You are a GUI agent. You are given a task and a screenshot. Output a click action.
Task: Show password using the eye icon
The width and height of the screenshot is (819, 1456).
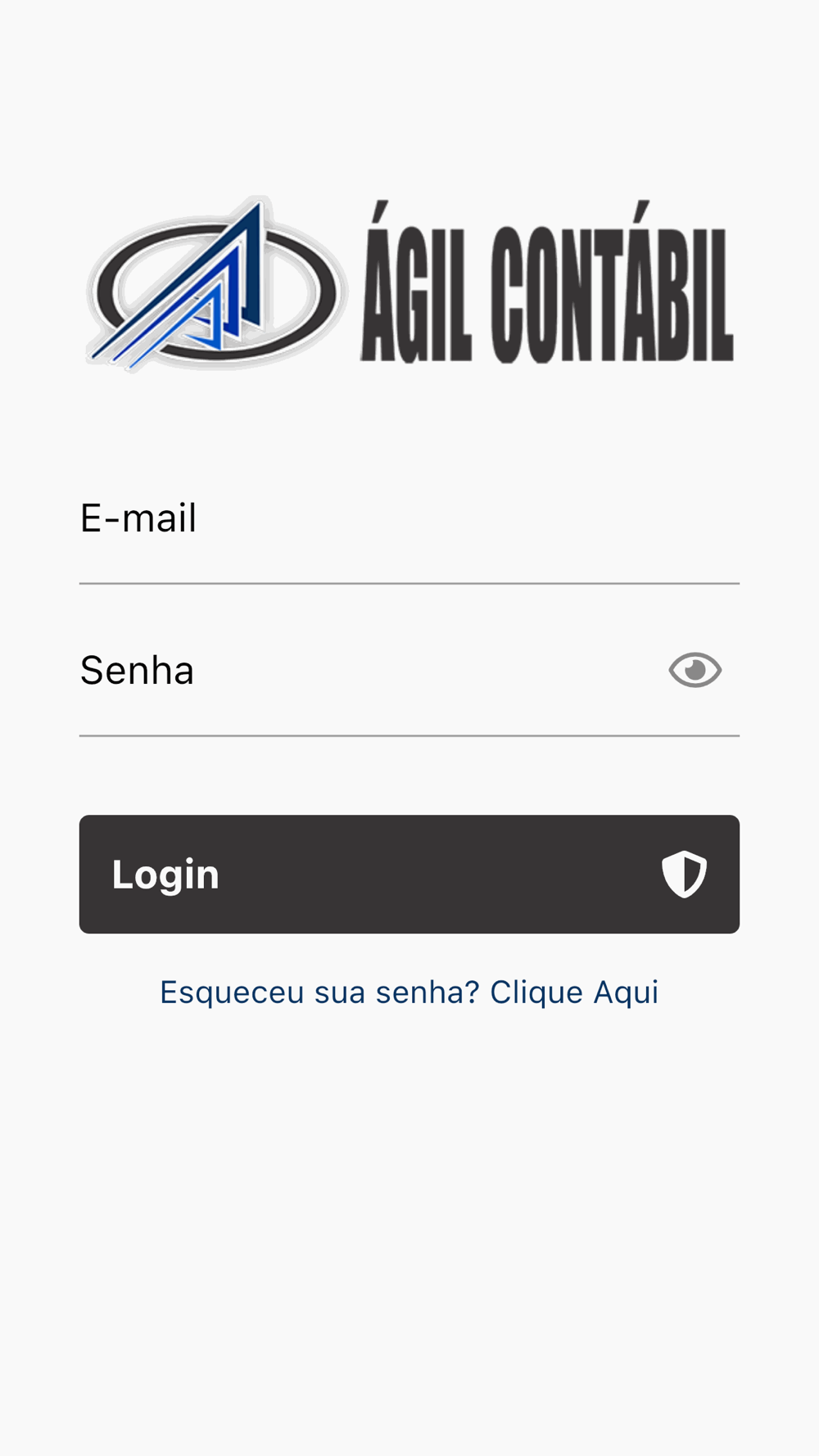(695, 671)
